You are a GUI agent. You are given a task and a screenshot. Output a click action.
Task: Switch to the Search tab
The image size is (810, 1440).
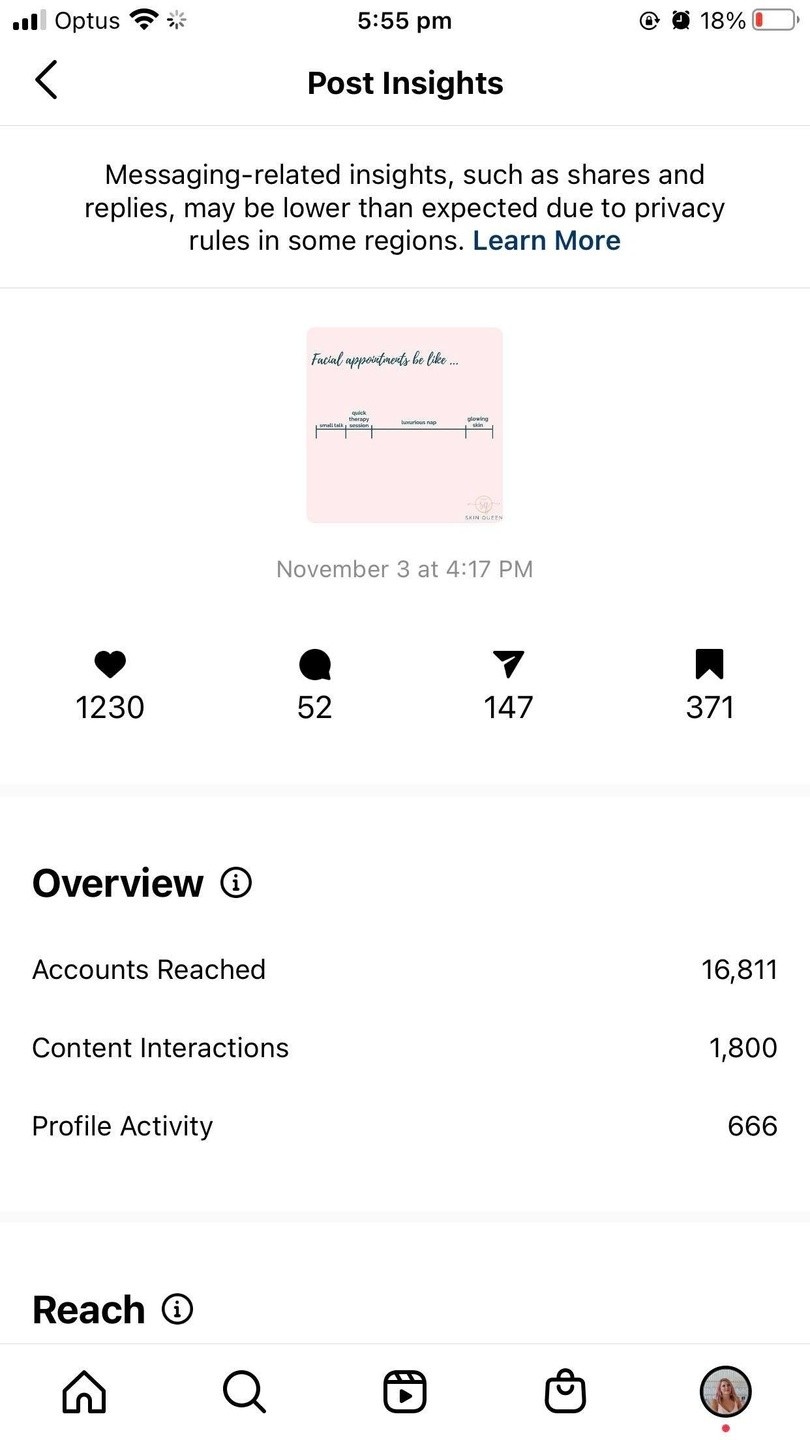(x=244, y=1391)
